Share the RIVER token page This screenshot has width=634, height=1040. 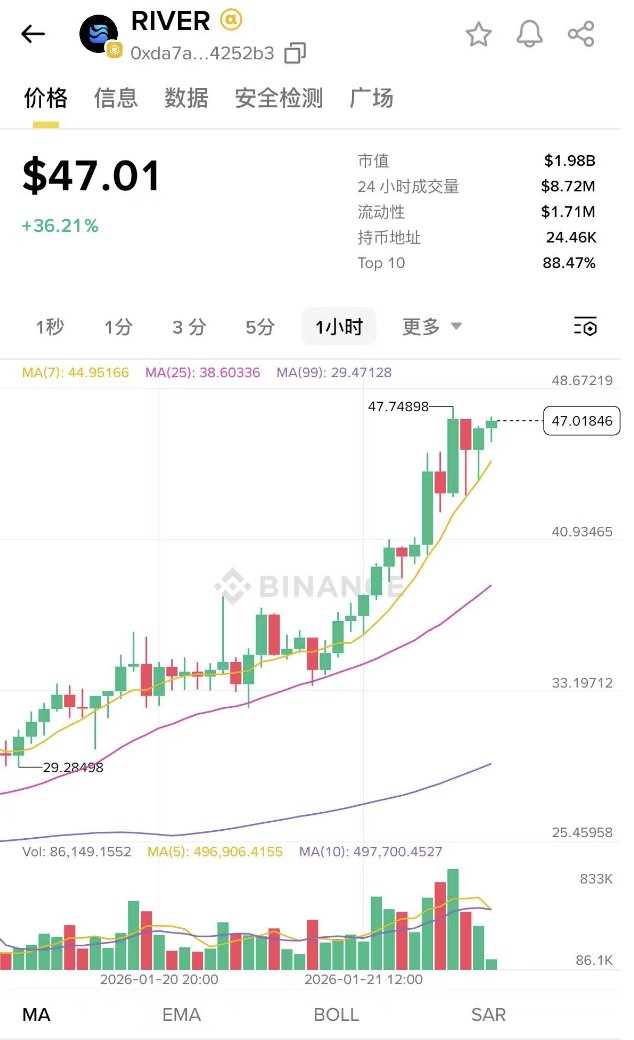click(x=581, y=34)
